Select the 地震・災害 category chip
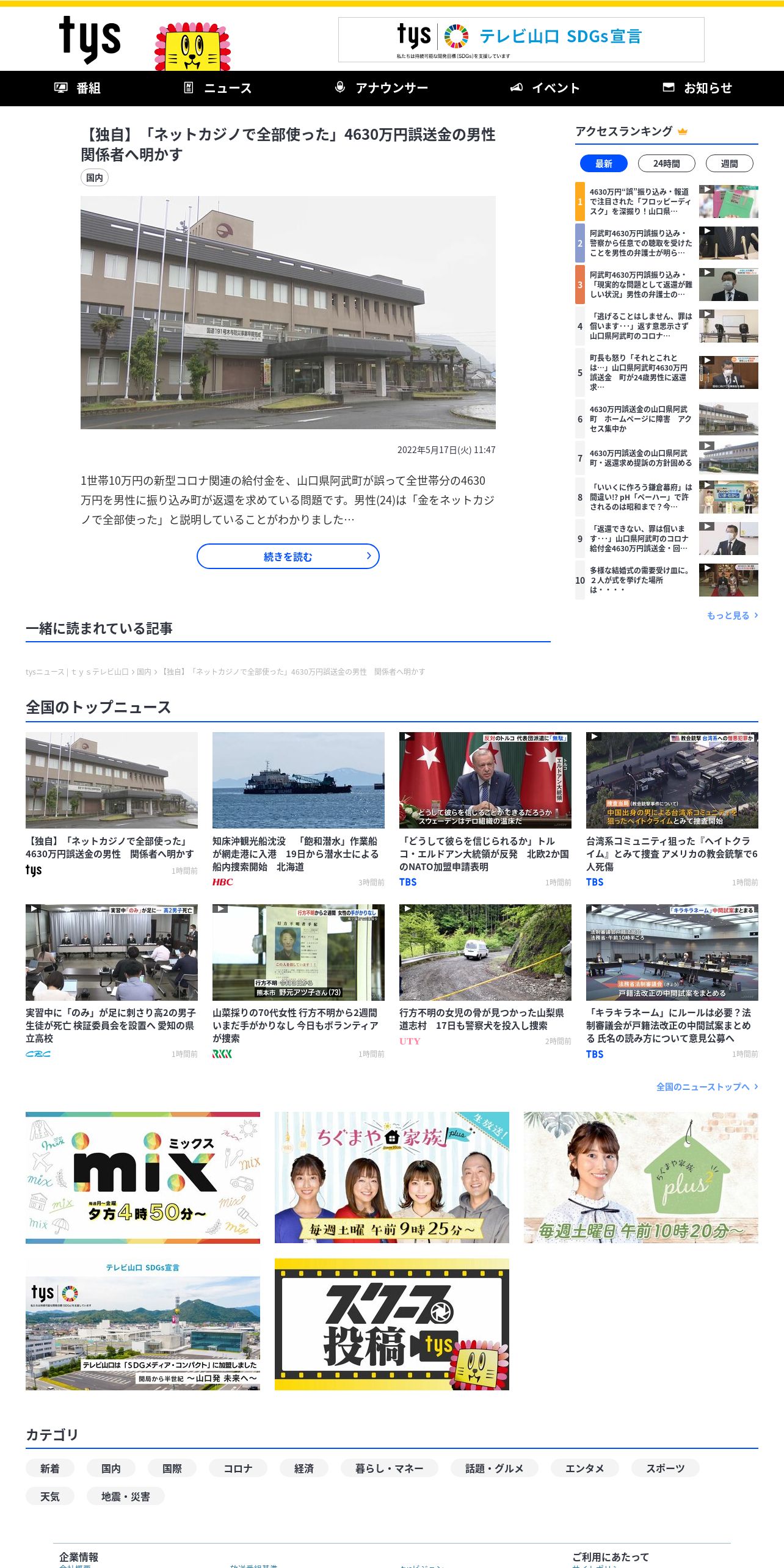The image size is (784, 1568). pyautogui.click(x=126, y=1497)
